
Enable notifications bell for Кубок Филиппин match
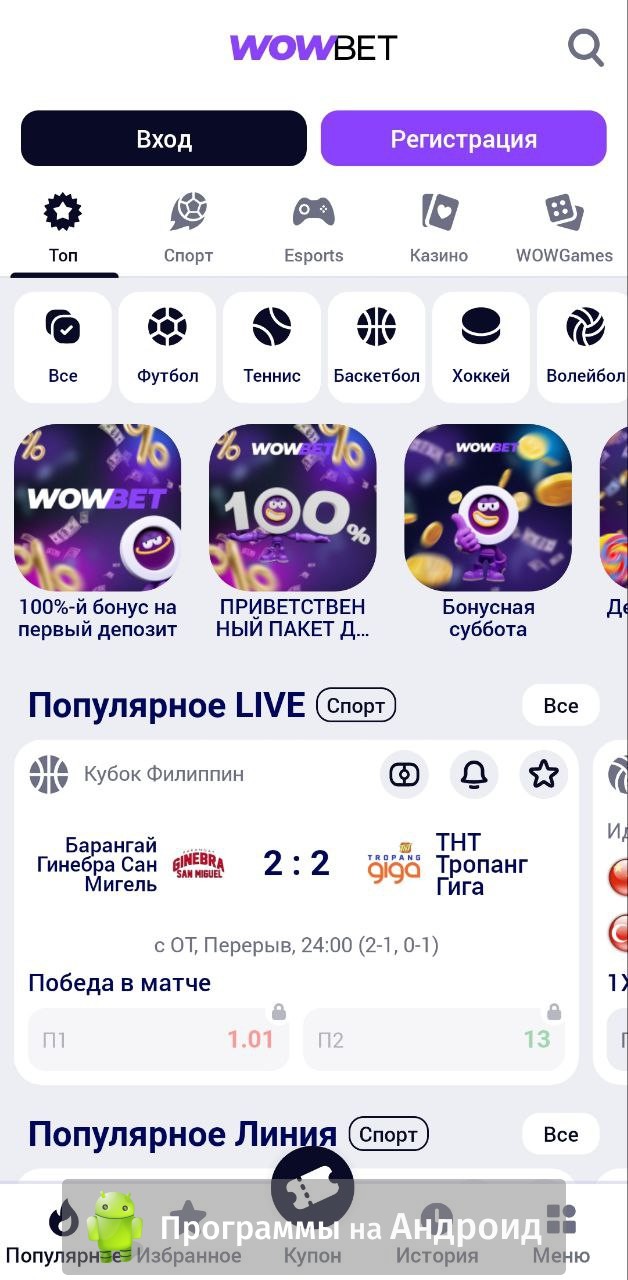click(474, 774)
